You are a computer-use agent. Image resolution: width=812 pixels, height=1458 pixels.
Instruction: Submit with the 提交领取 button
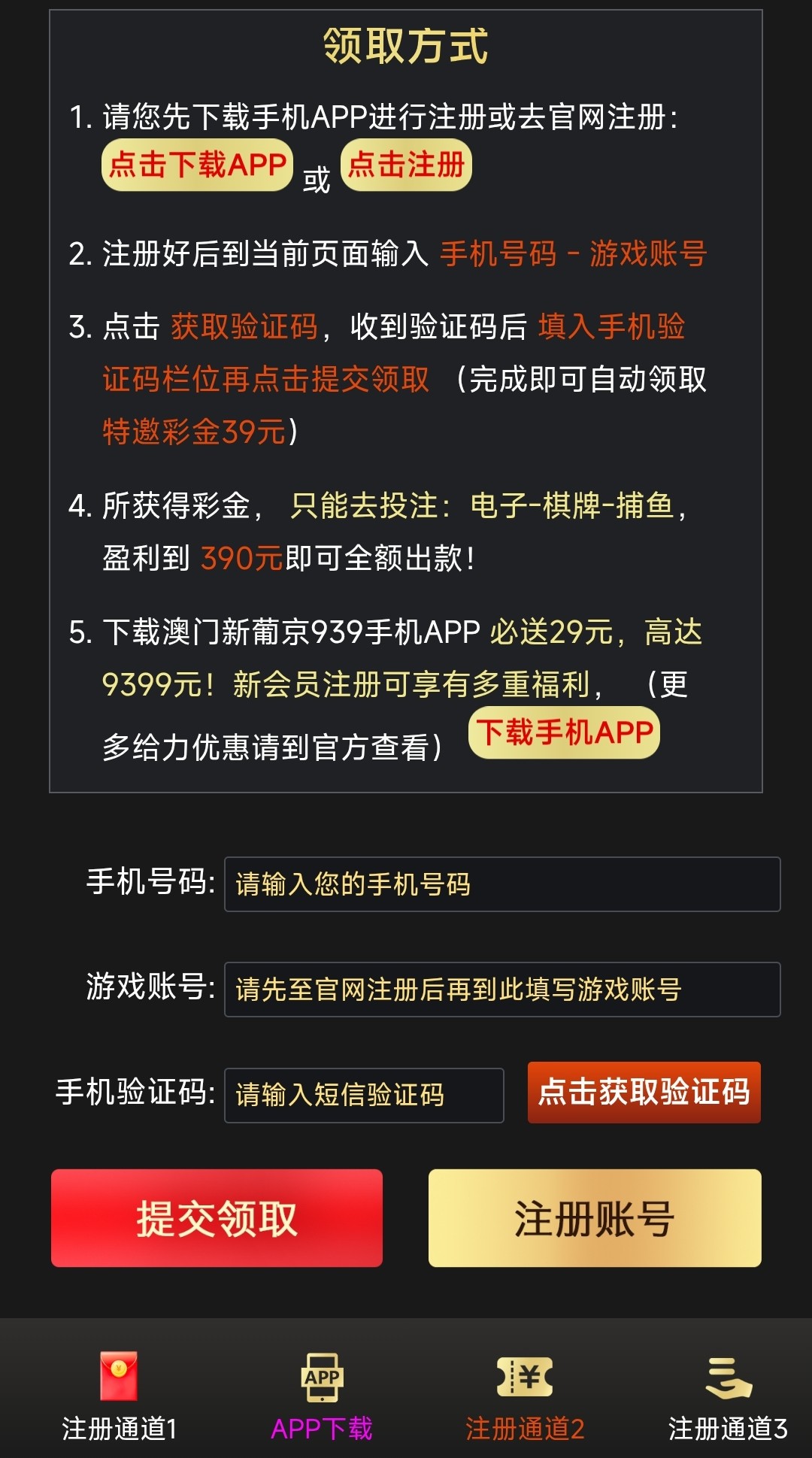pos(217,1218)
